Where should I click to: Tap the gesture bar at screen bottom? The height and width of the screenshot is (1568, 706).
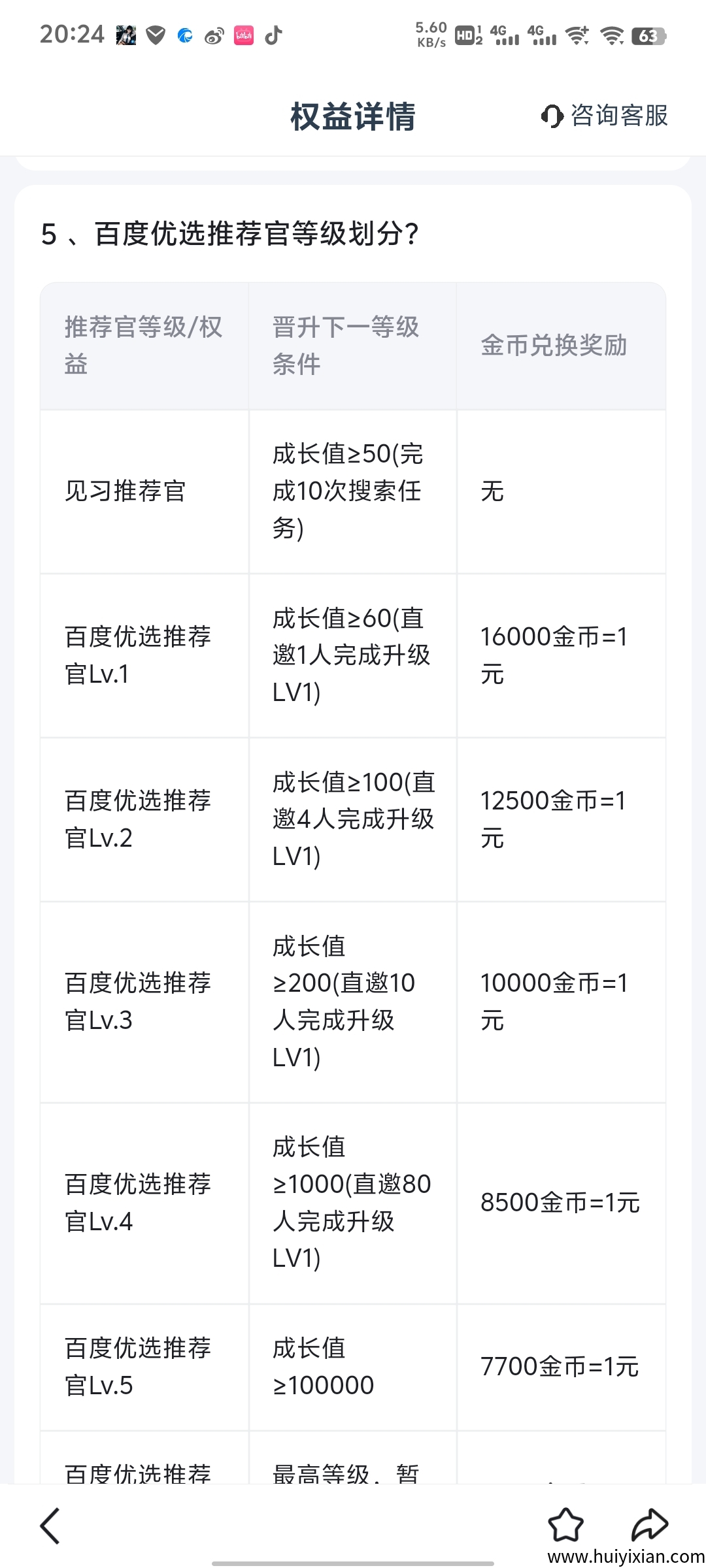[x=353, y=1561]
